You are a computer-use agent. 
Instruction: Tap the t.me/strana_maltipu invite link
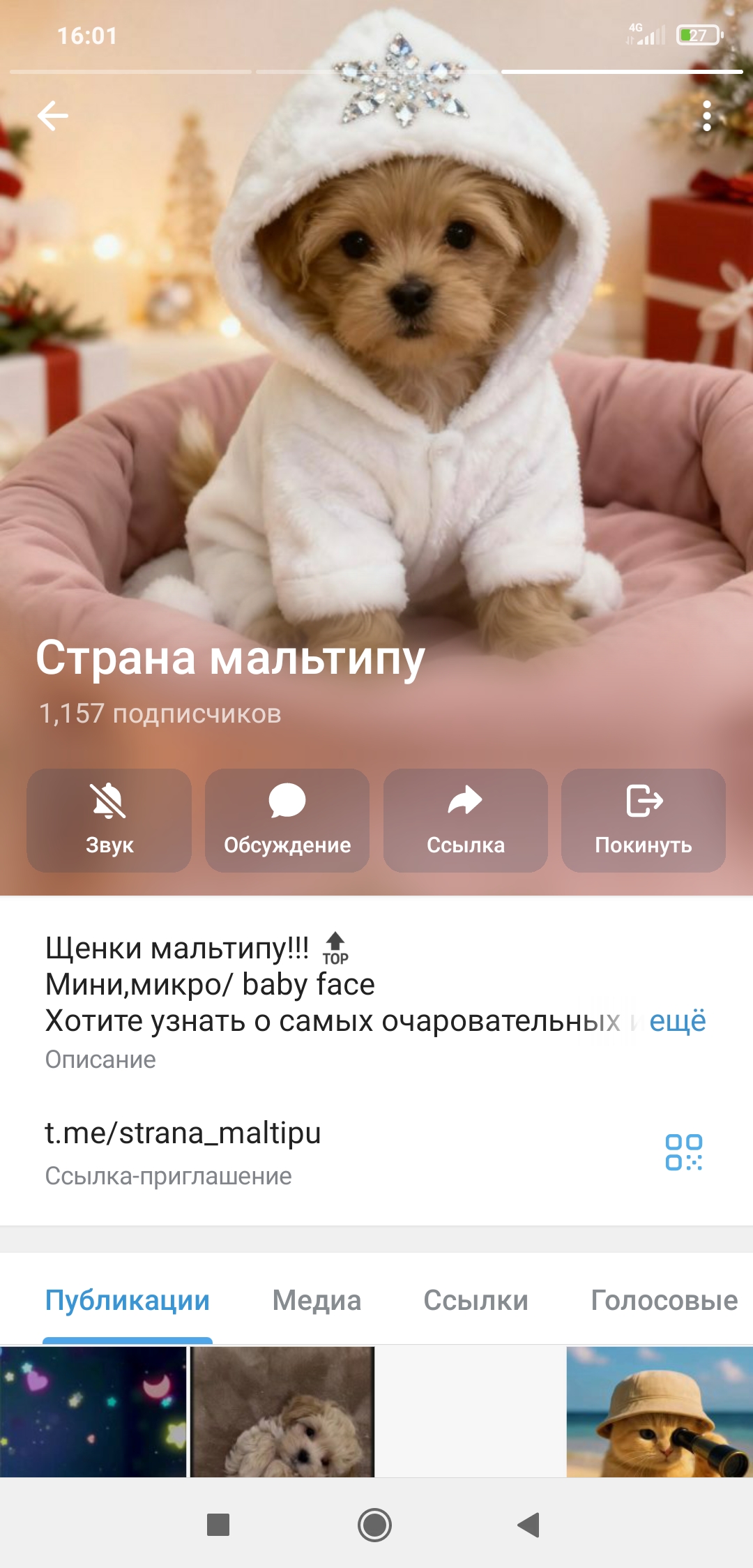(183, 1133)
